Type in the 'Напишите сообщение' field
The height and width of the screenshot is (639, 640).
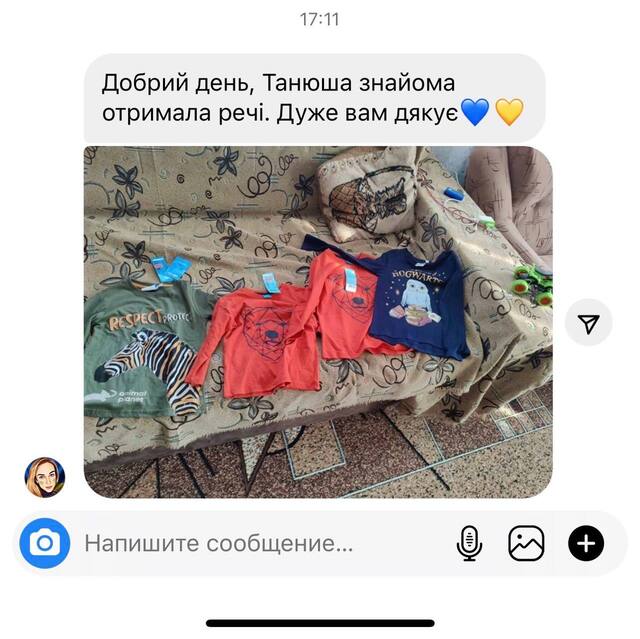tap(250, 544)
